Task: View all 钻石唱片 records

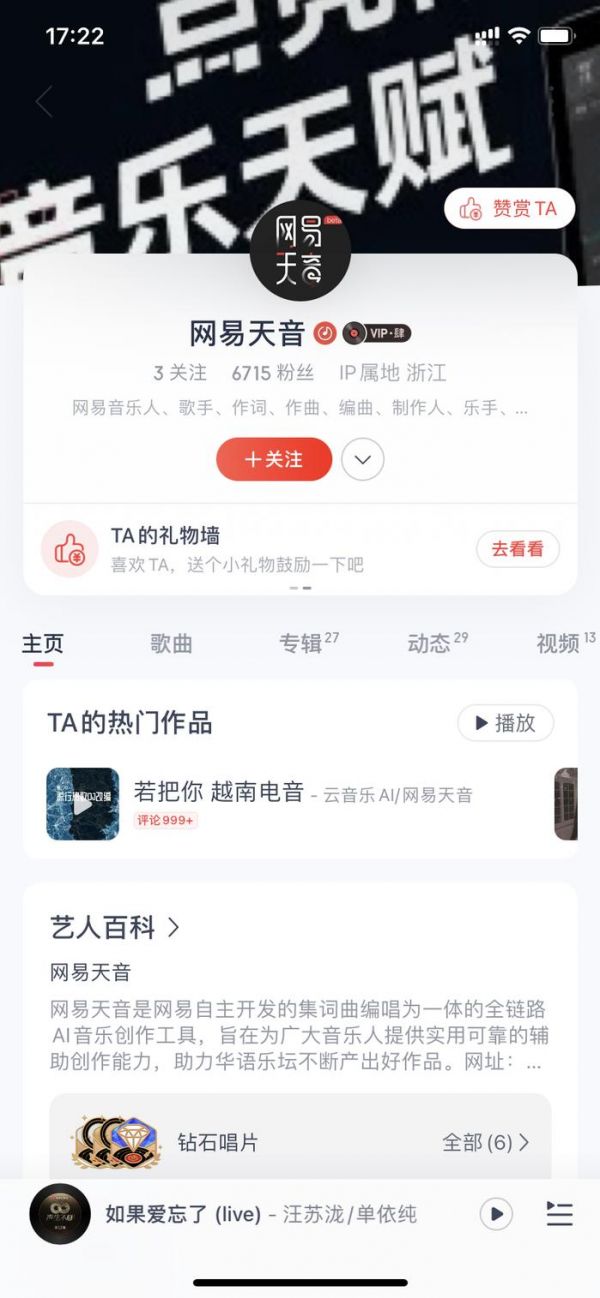Action: (485, 1142)
